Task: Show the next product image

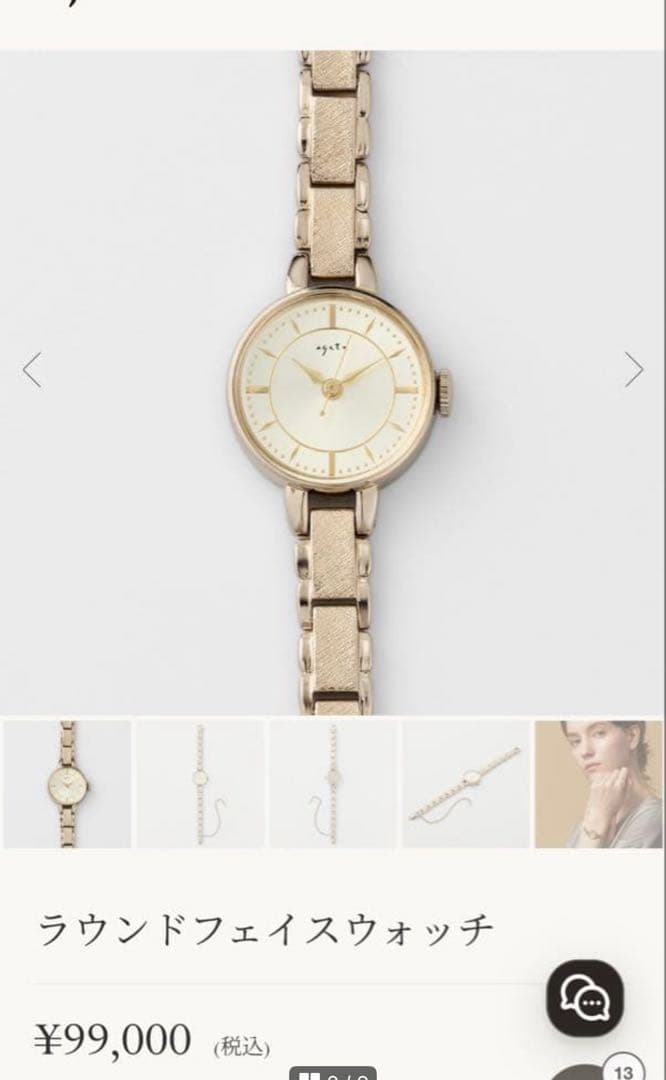Action: [634, 370]
